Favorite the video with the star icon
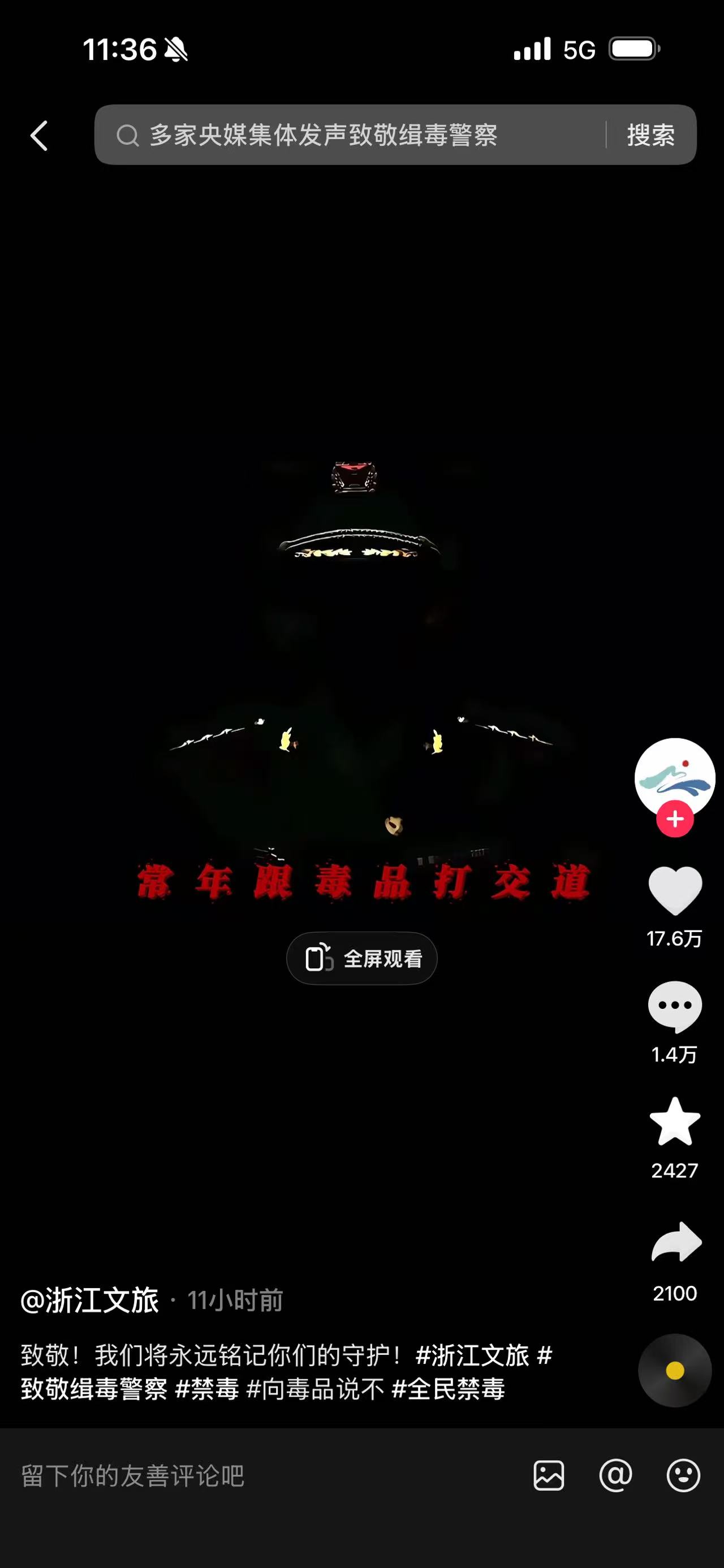The image size is (724, 1568). pyautogui.click(x=675, y=1122)
